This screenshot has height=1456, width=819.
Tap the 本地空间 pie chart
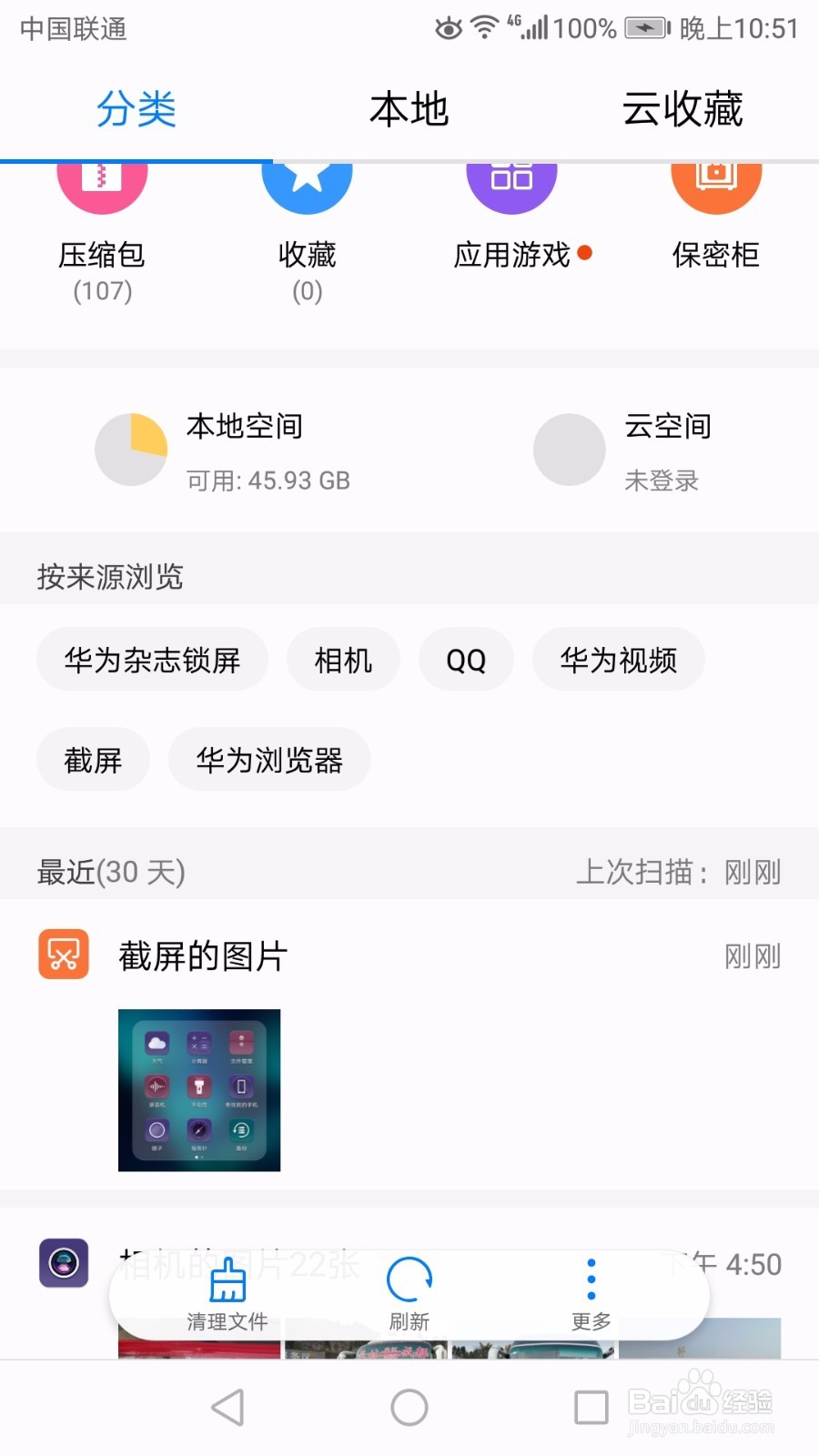click(132, 449)
